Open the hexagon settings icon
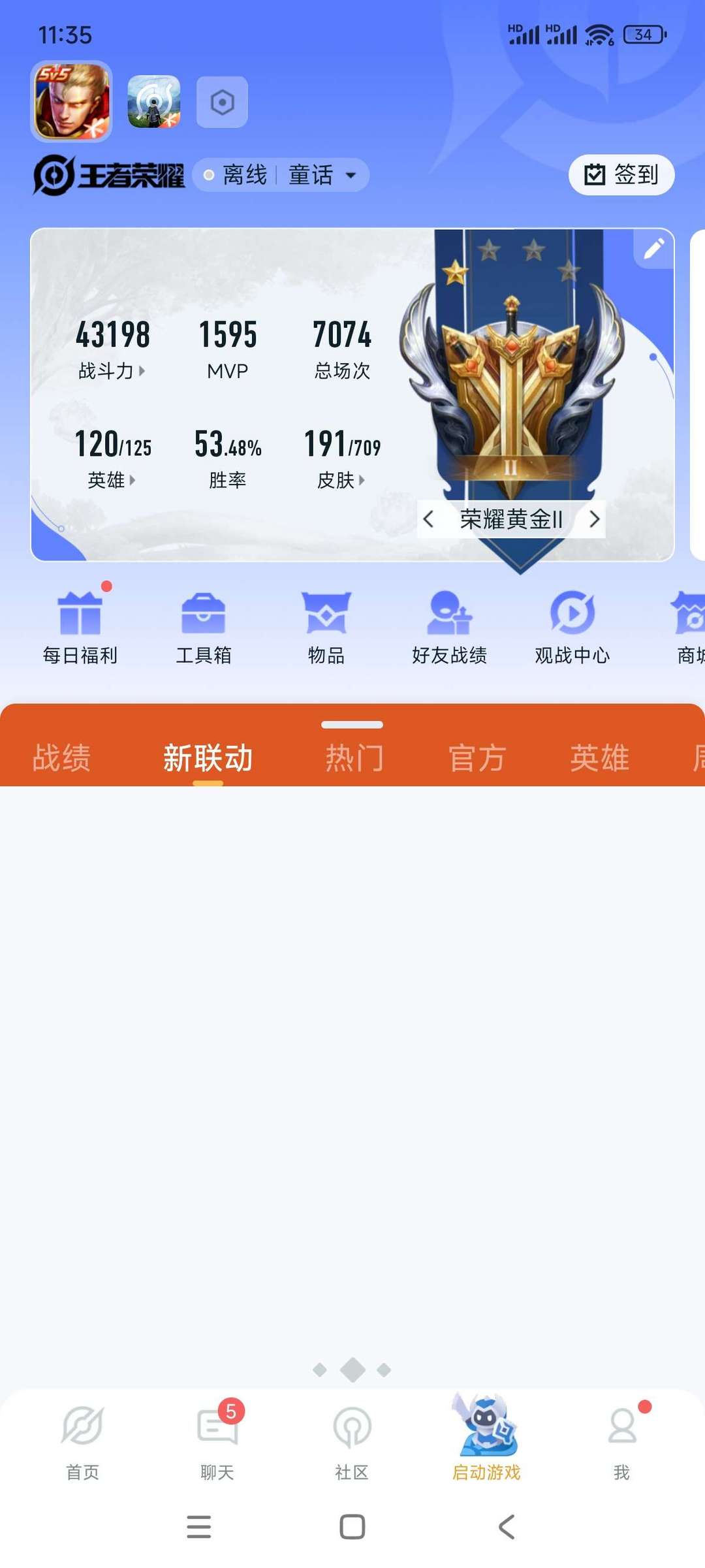 click(222, 103)
